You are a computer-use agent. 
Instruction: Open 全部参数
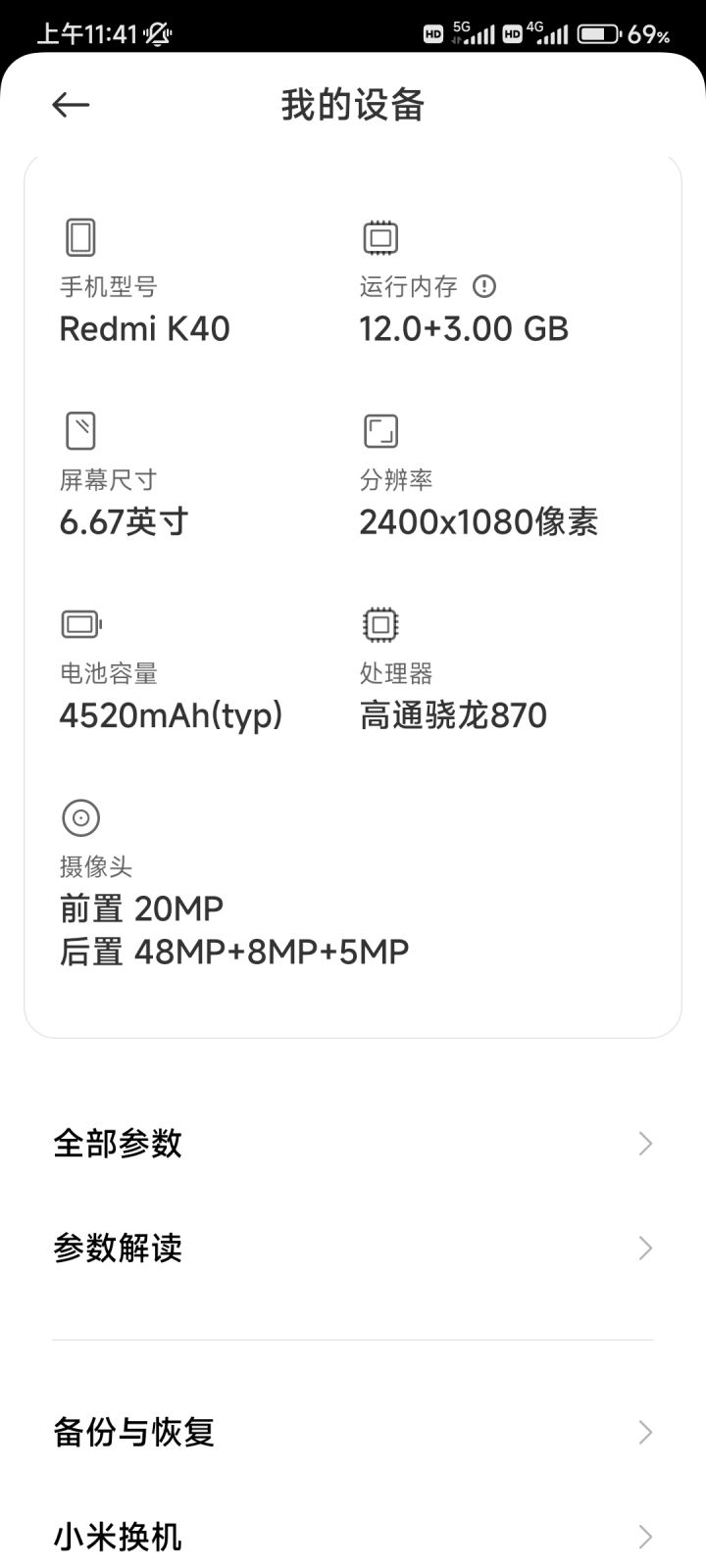pyautogui.click(x=353, y=1144)
